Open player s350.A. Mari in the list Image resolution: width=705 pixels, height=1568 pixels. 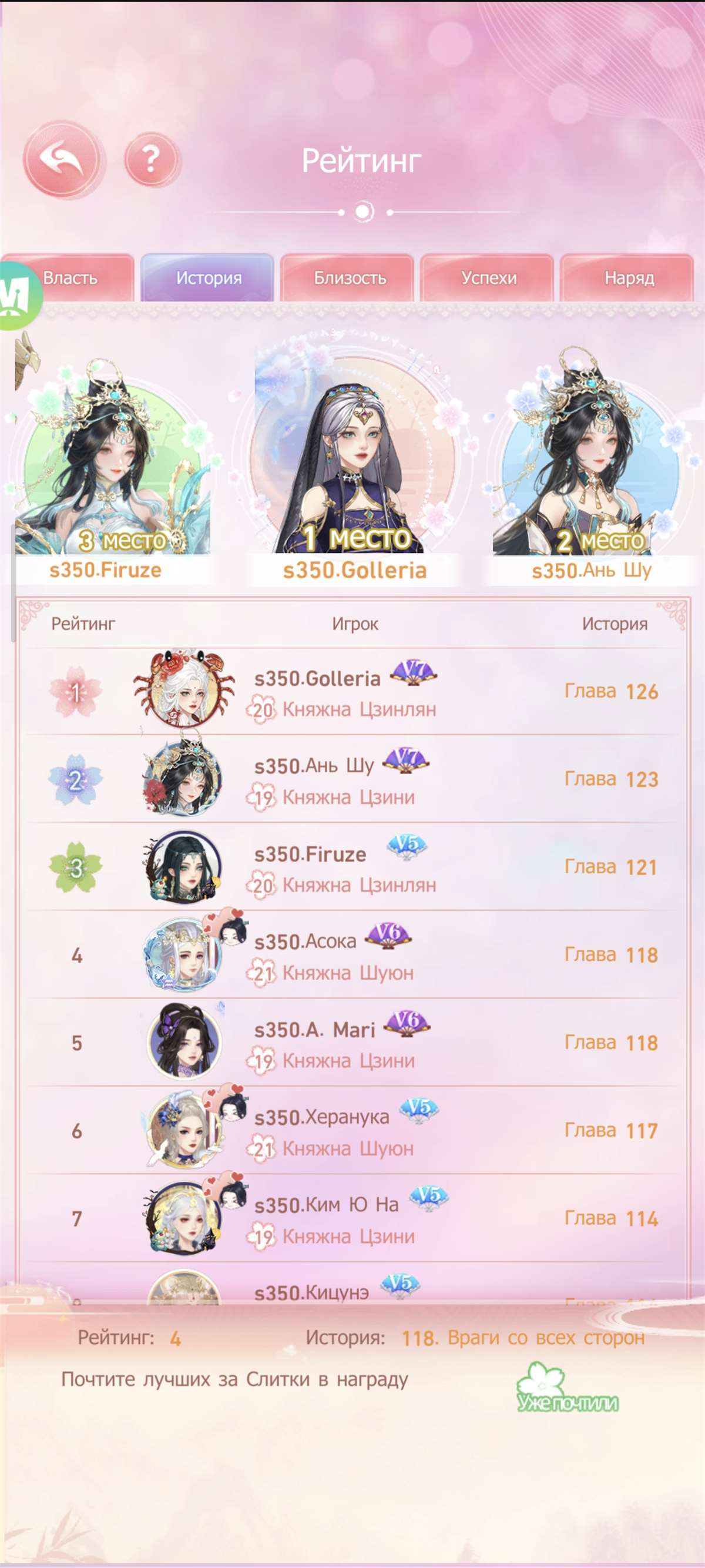(353, 1043)
